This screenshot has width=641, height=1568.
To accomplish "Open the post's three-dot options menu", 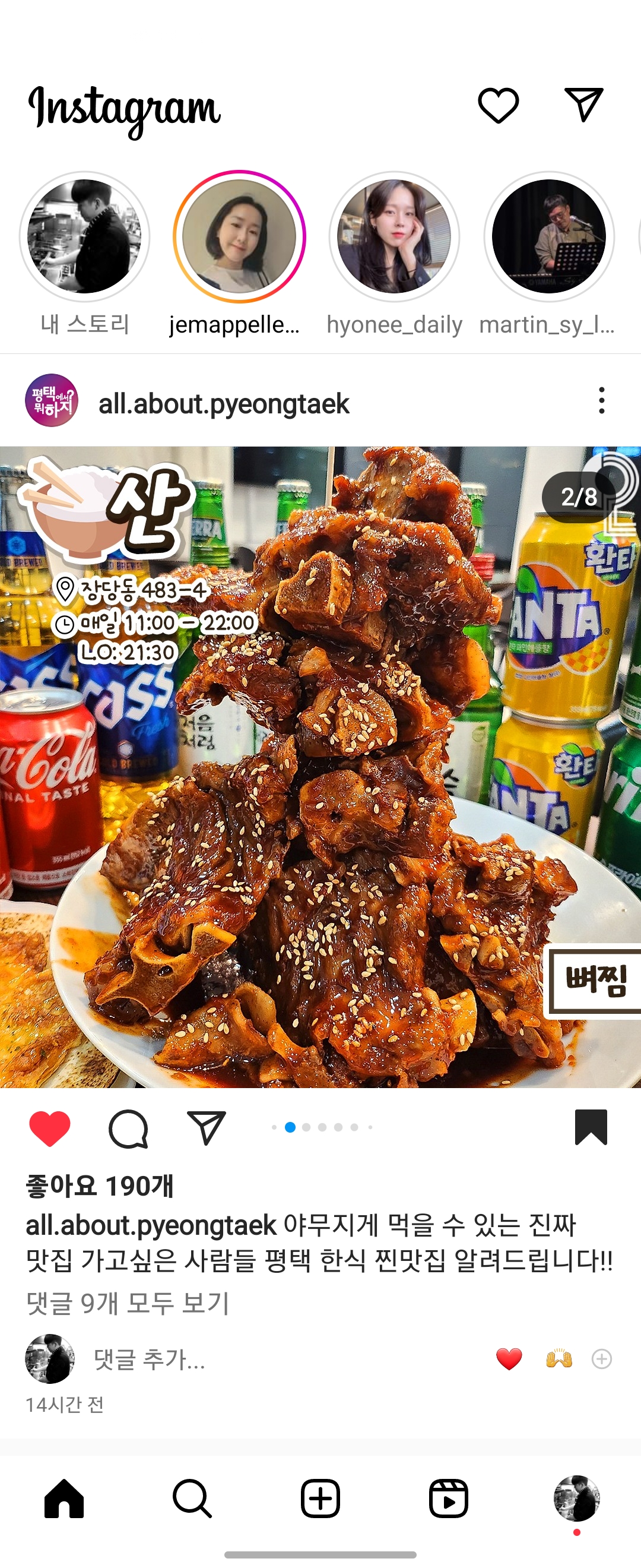I will coord(601,400).
